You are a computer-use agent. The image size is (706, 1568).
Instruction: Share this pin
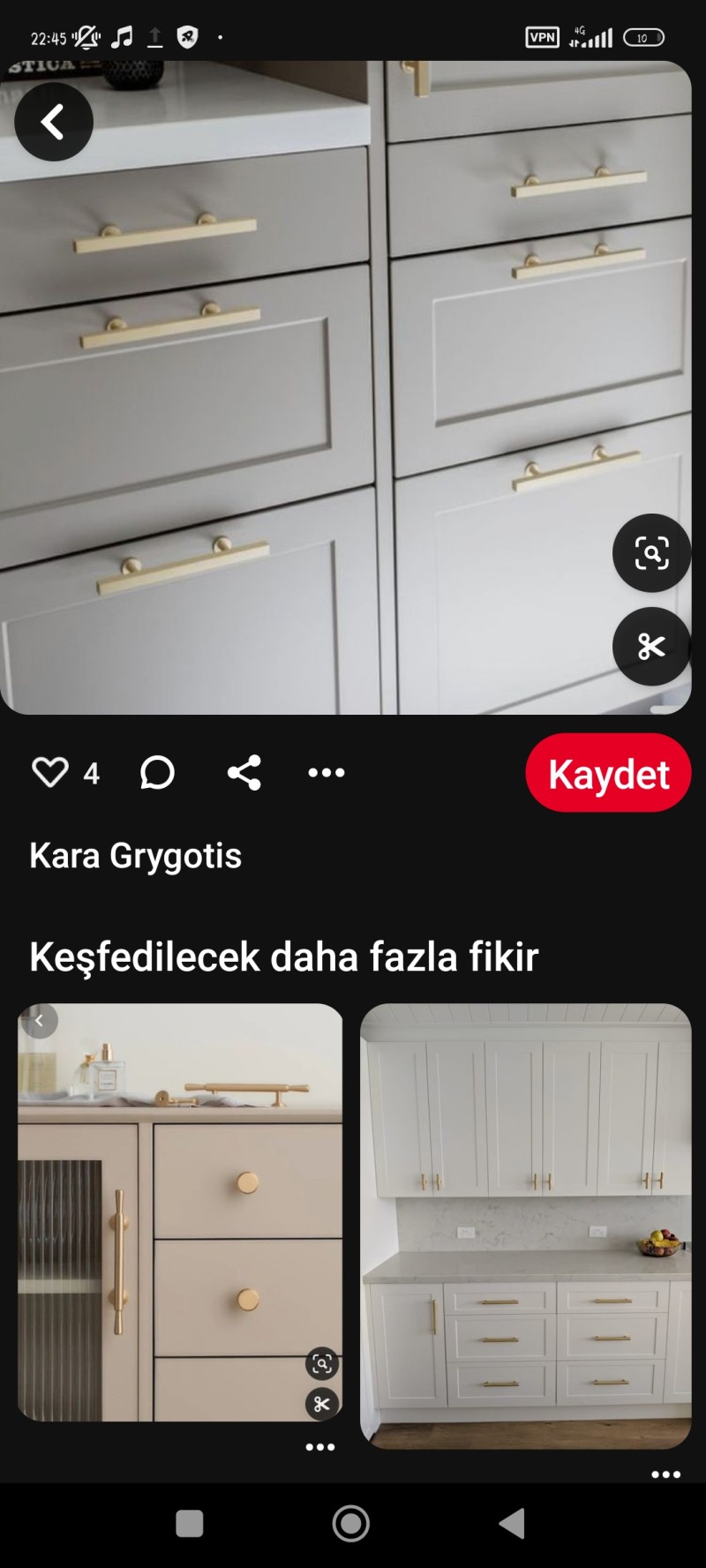click(x=244, y=772)
